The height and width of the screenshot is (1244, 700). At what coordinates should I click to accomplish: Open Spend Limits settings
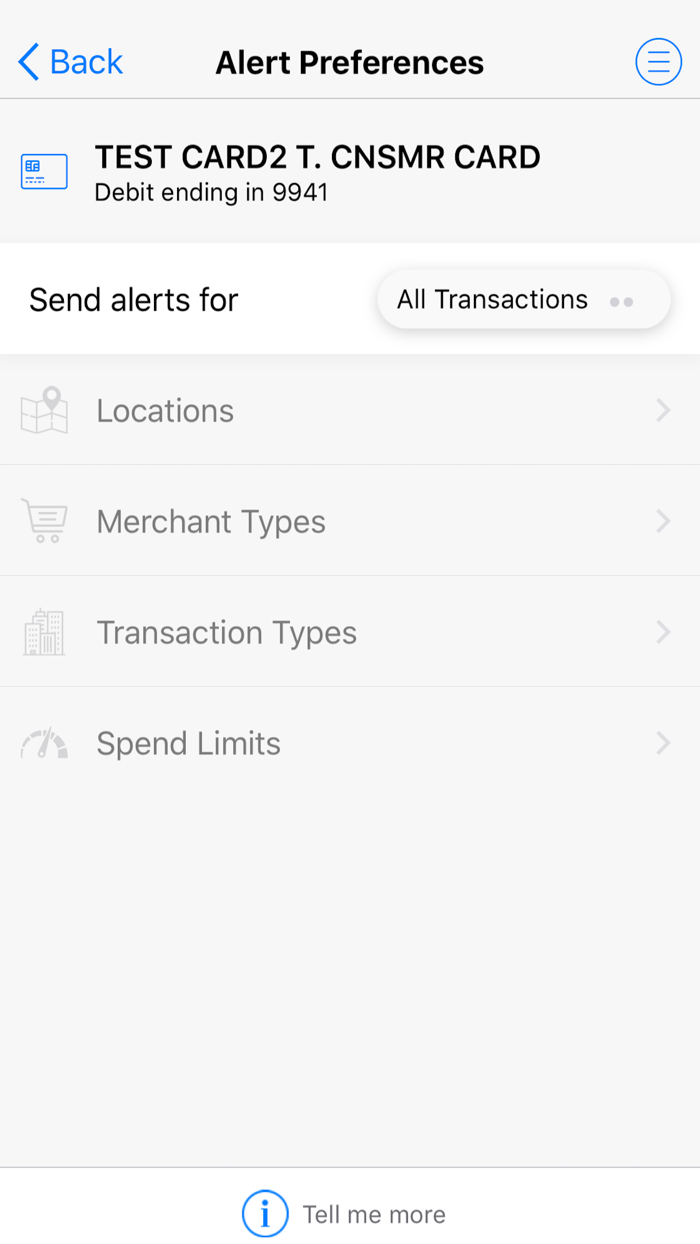click(350, 744)
